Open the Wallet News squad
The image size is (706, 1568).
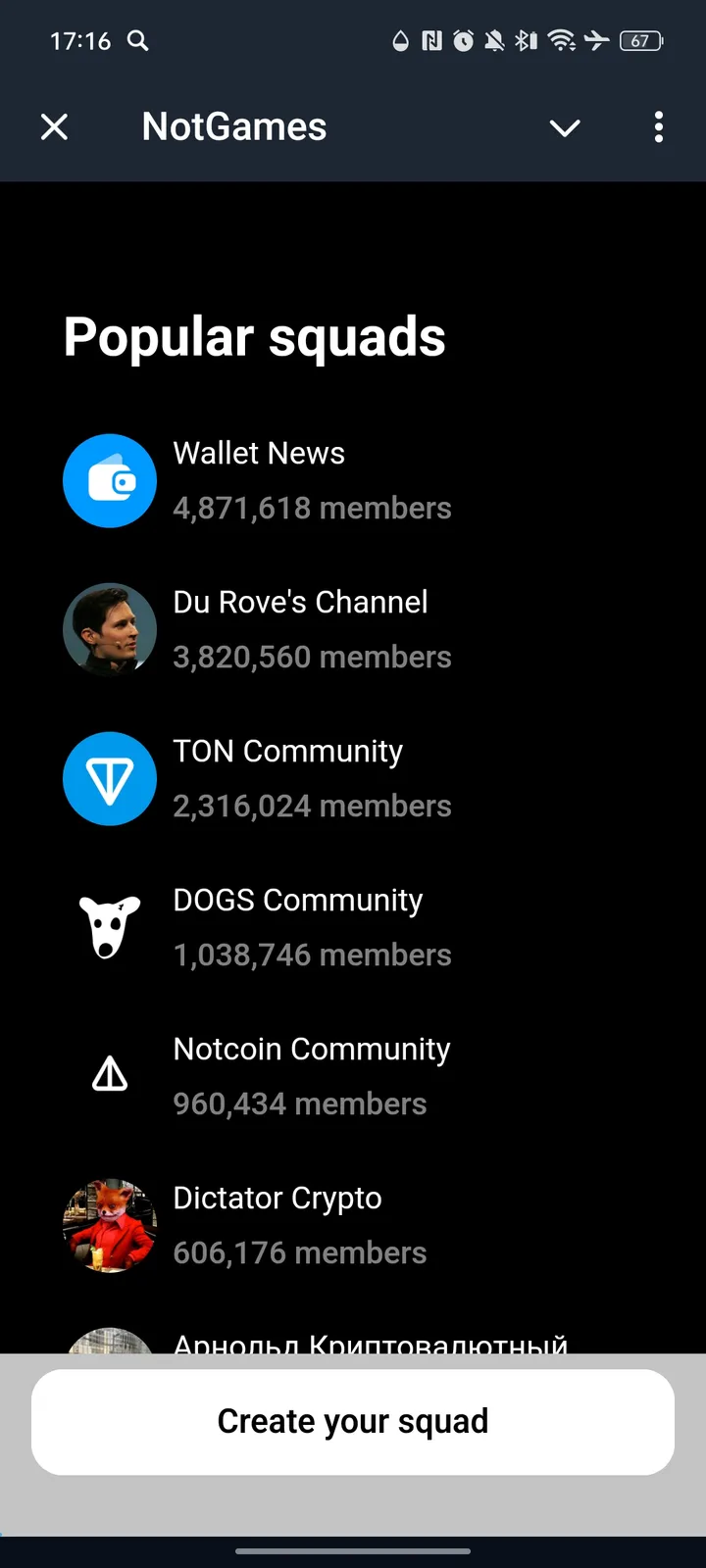point(259,480)
